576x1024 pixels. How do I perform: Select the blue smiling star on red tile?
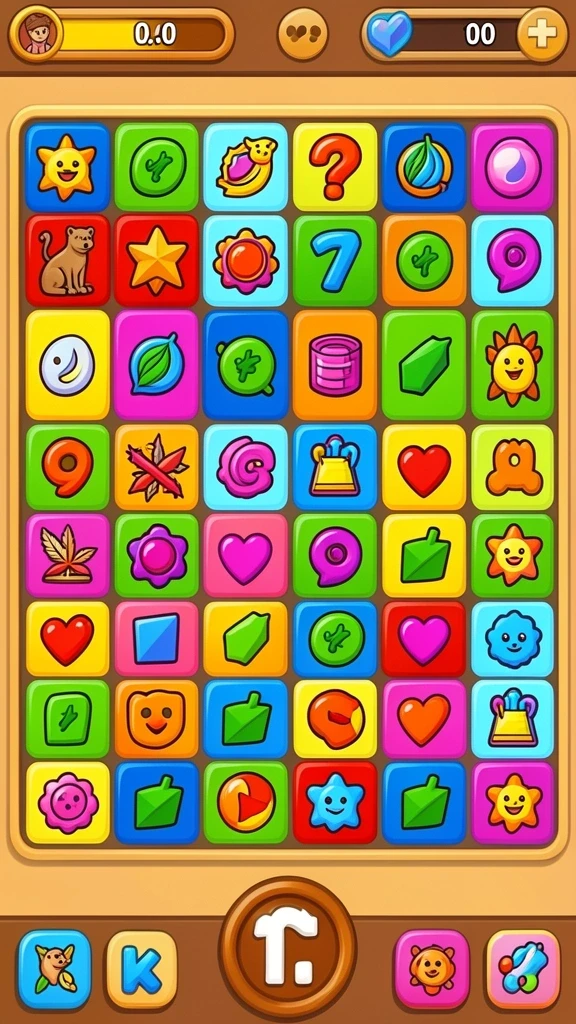(335, 802)
